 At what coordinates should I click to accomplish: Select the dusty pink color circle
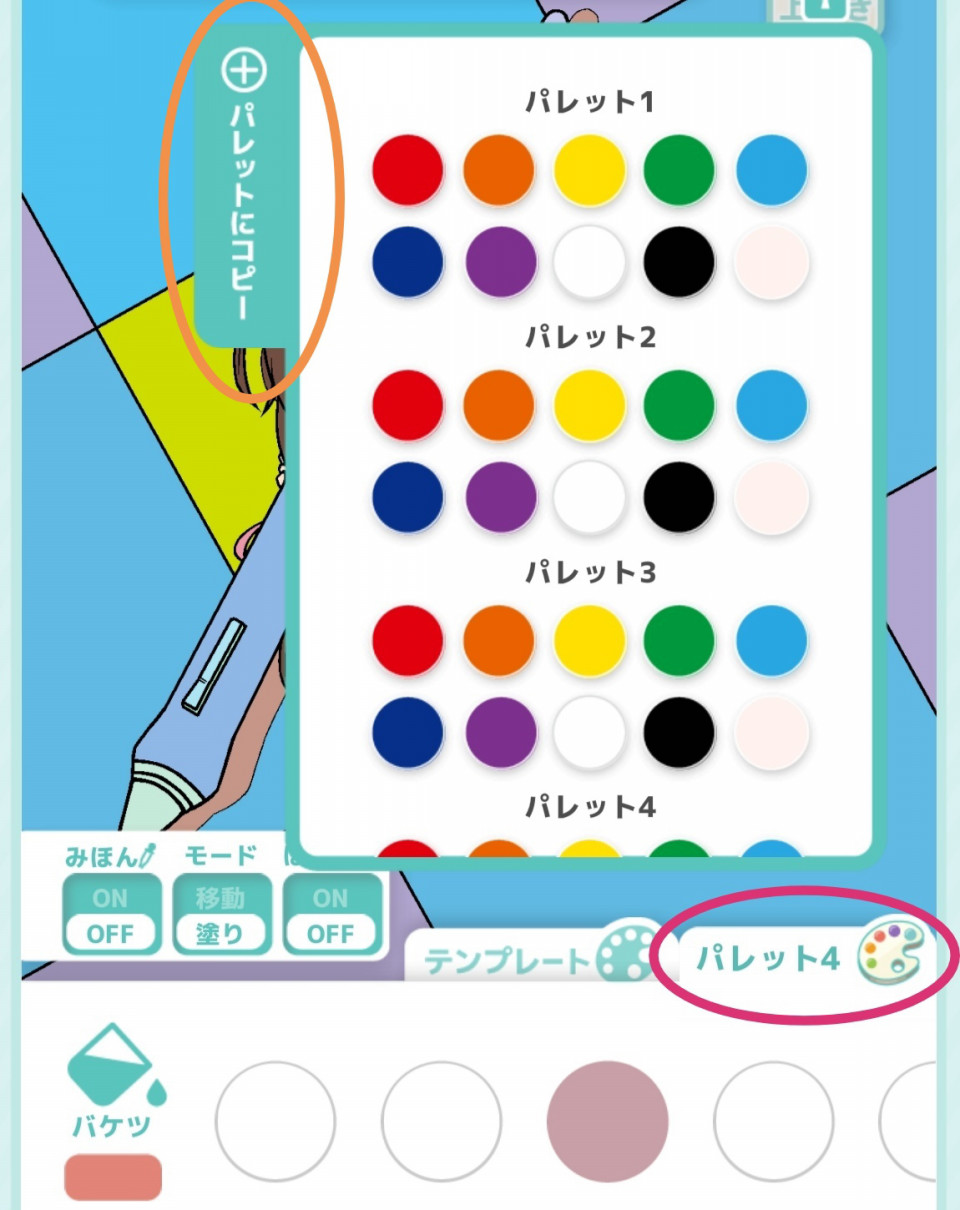coord(607,1121)
